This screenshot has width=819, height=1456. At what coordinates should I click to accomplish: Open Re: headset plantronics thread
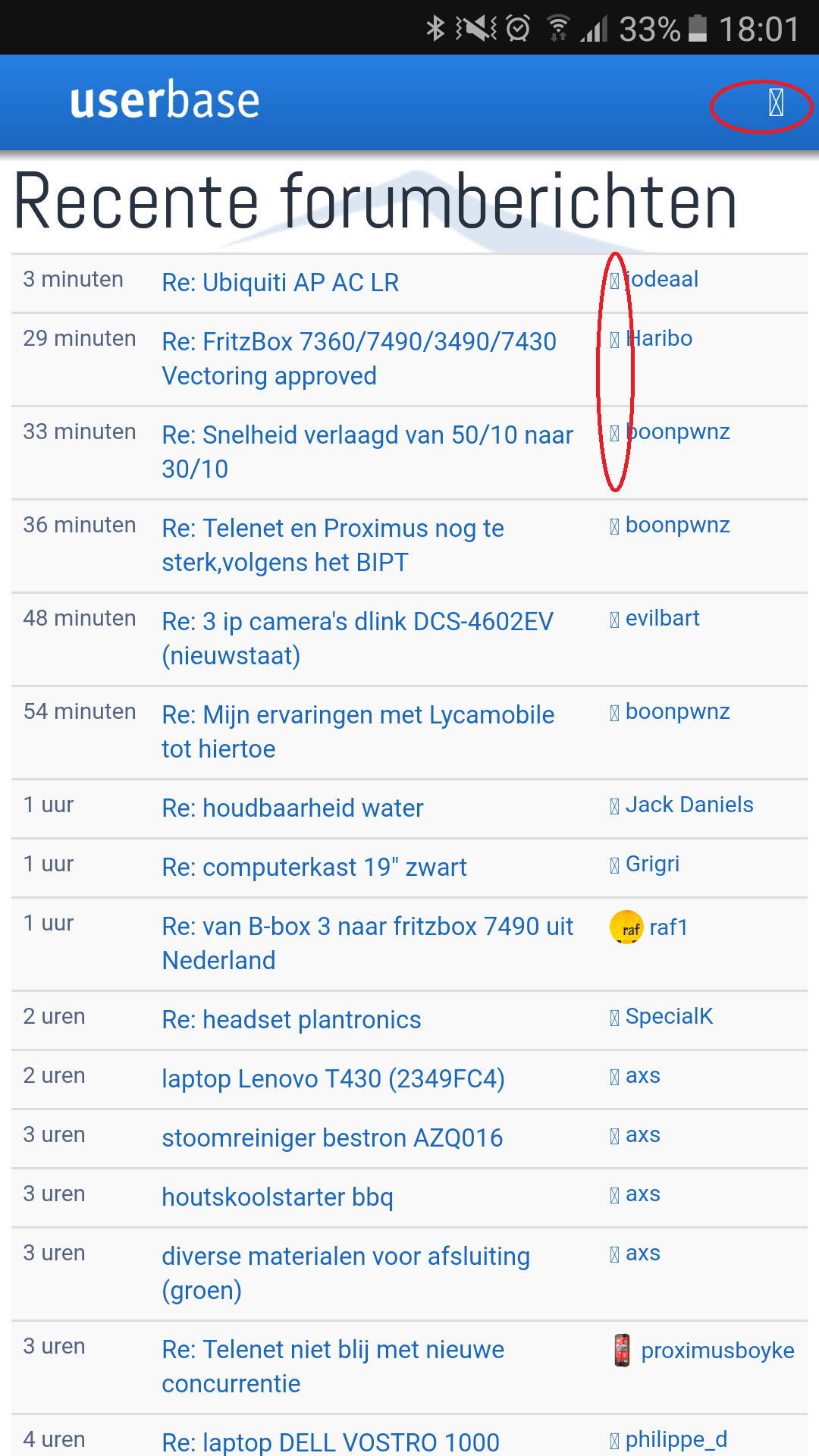pyautogui.click(x=291, y=1020)
